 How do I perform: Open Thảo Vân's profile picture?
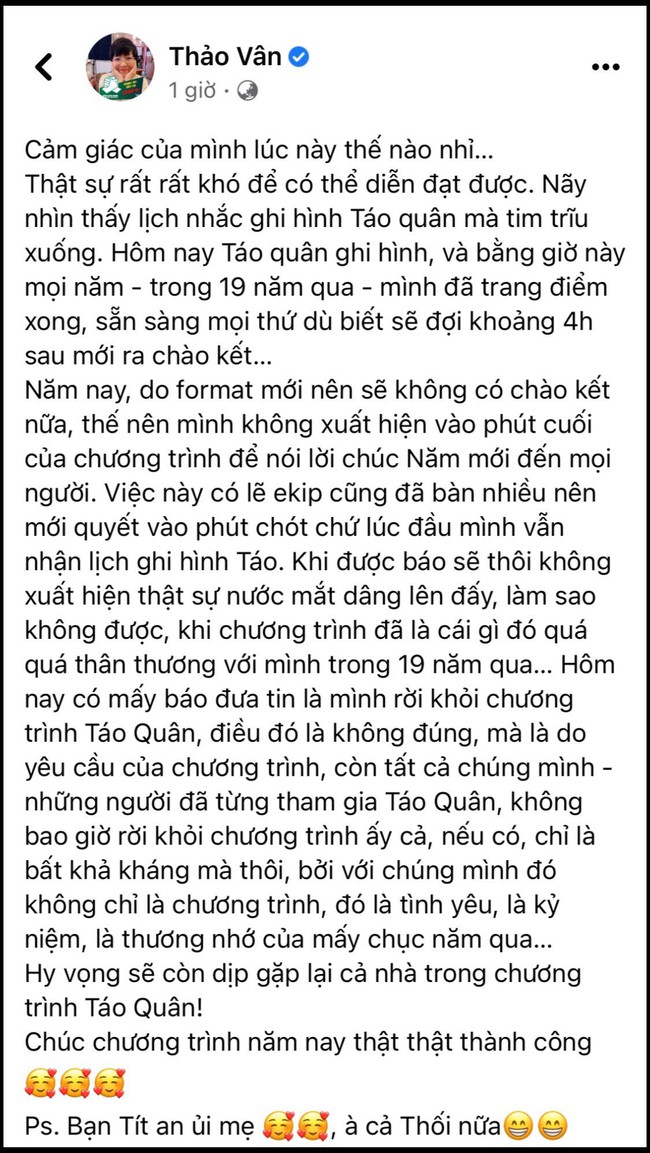(x=120, y=66)
